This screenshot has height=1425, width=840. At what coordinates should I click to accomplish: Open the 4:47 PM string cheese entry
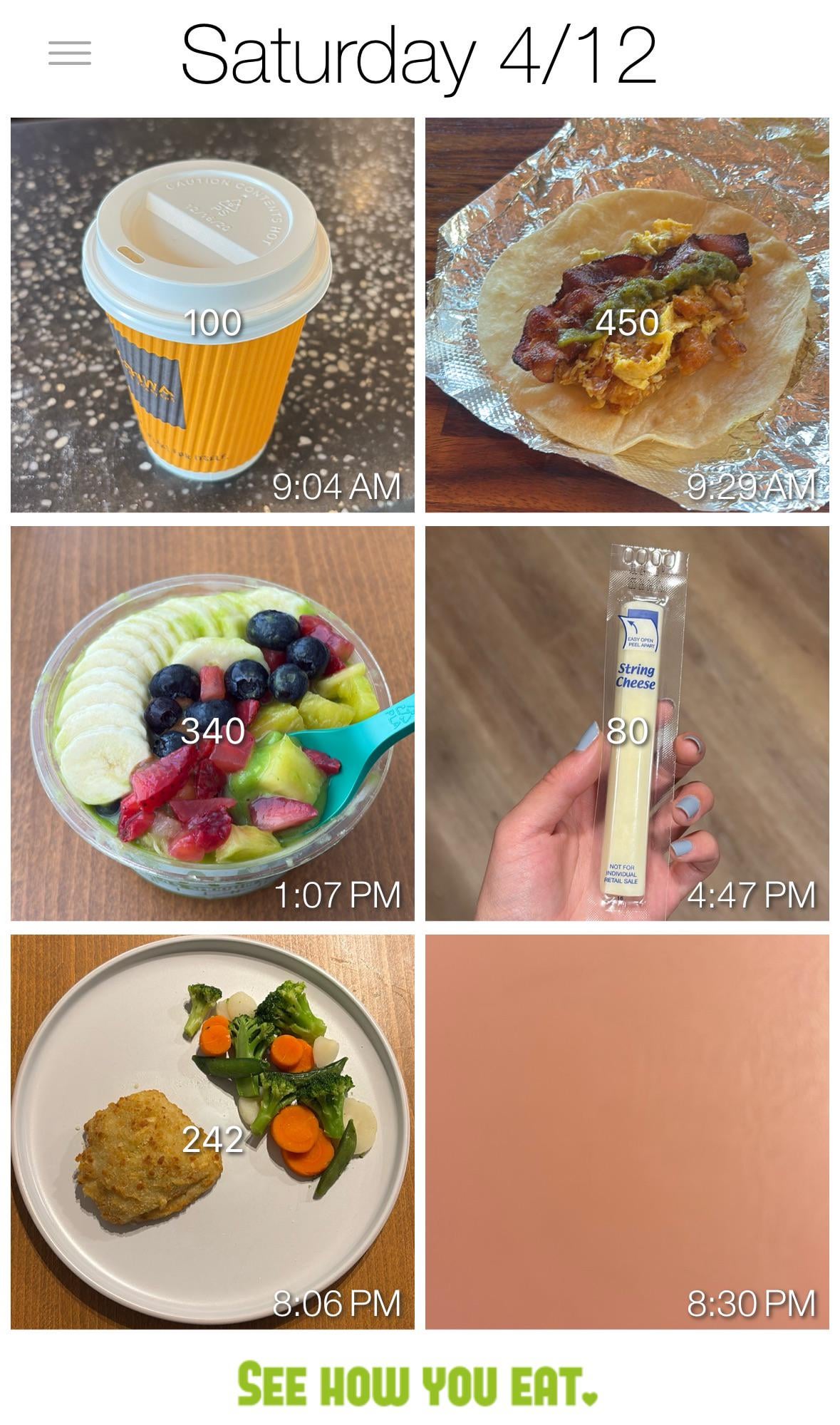(x=627, y=724)
